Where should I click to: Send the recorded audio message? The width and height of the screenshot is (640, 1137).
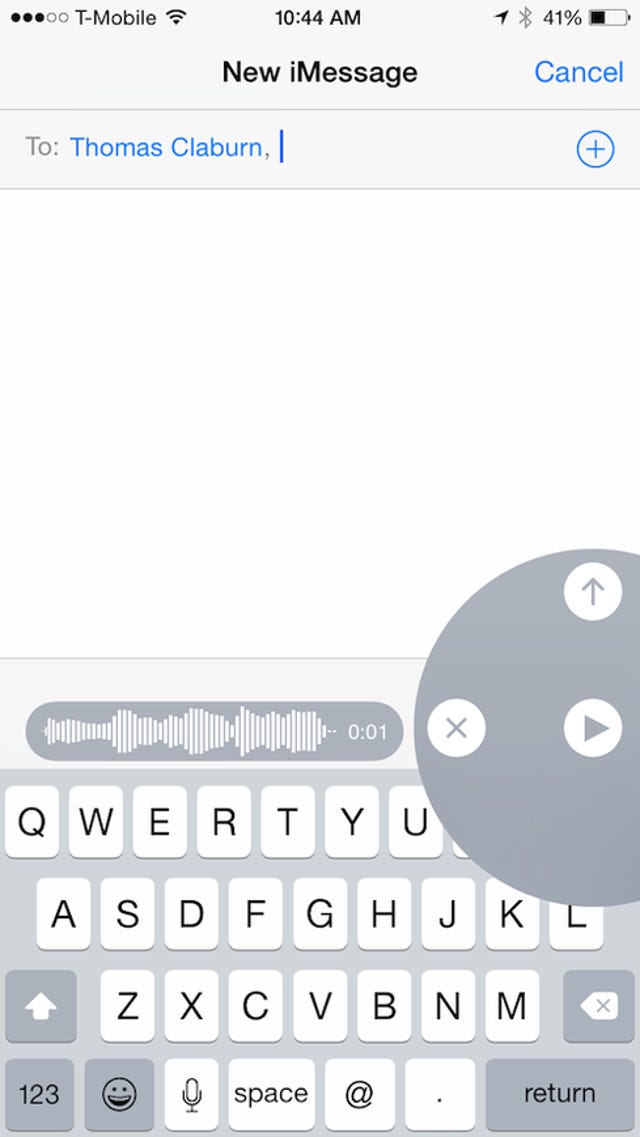click(x=593, y=592)
